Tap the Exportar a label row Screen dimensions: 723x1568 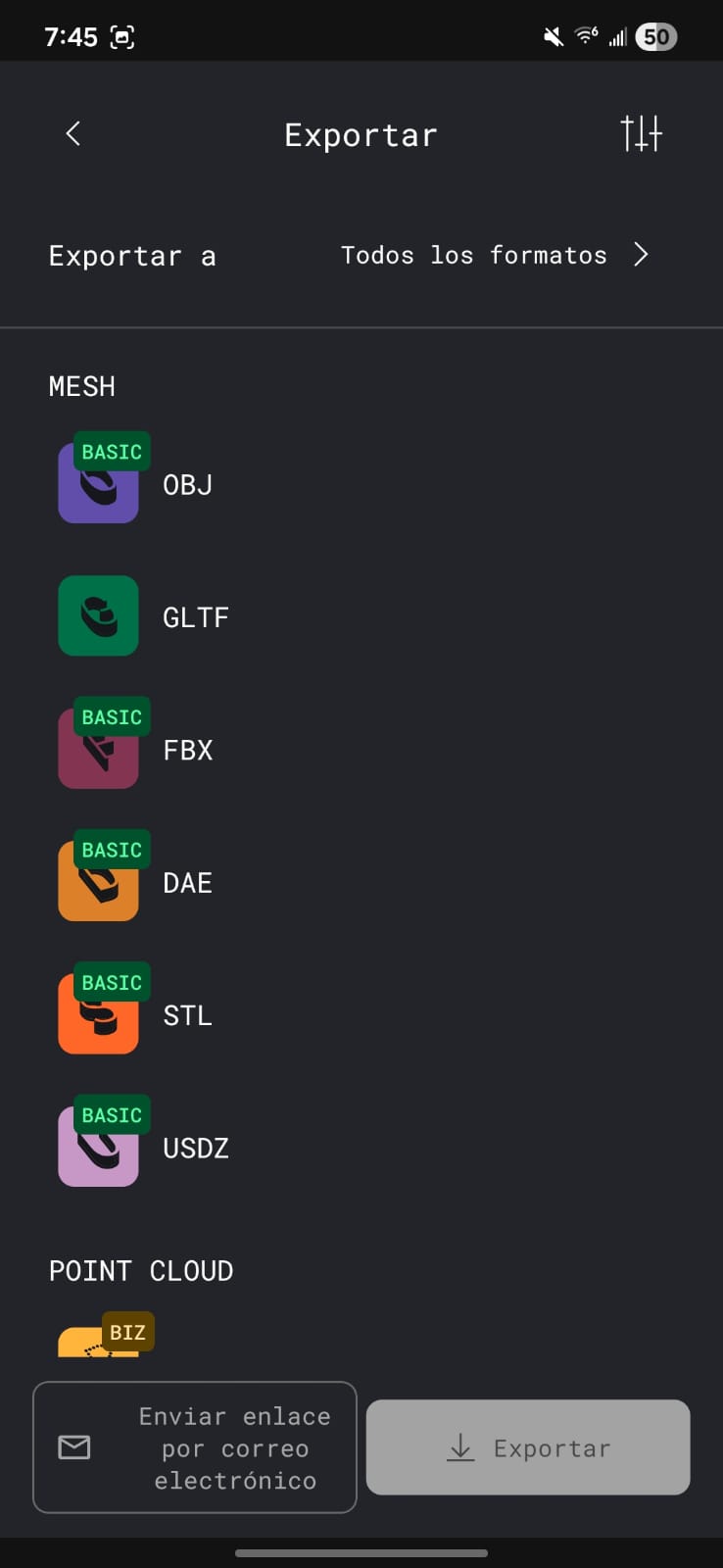tap(131, 256)
